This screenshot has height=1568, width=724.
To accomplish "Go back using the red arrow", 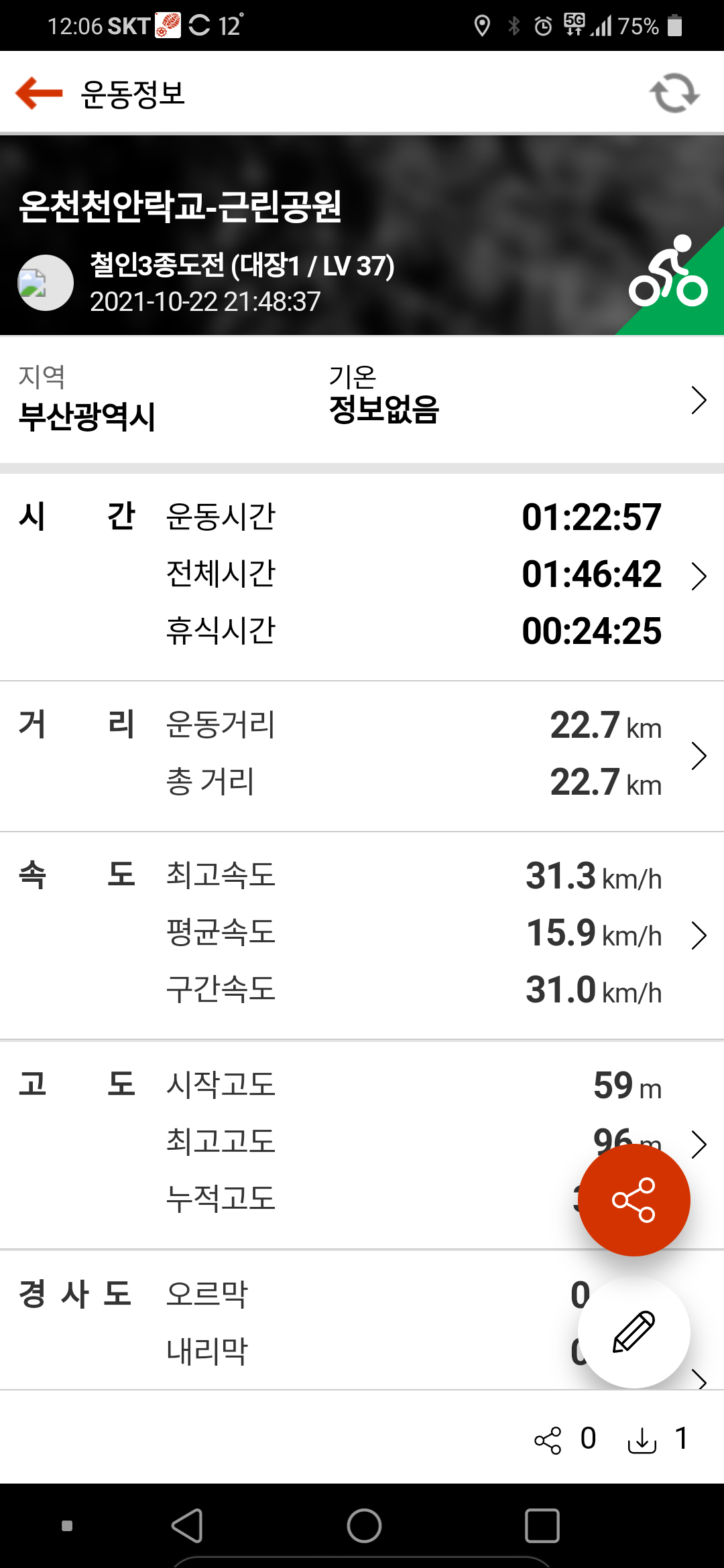I will click(39, 92).
